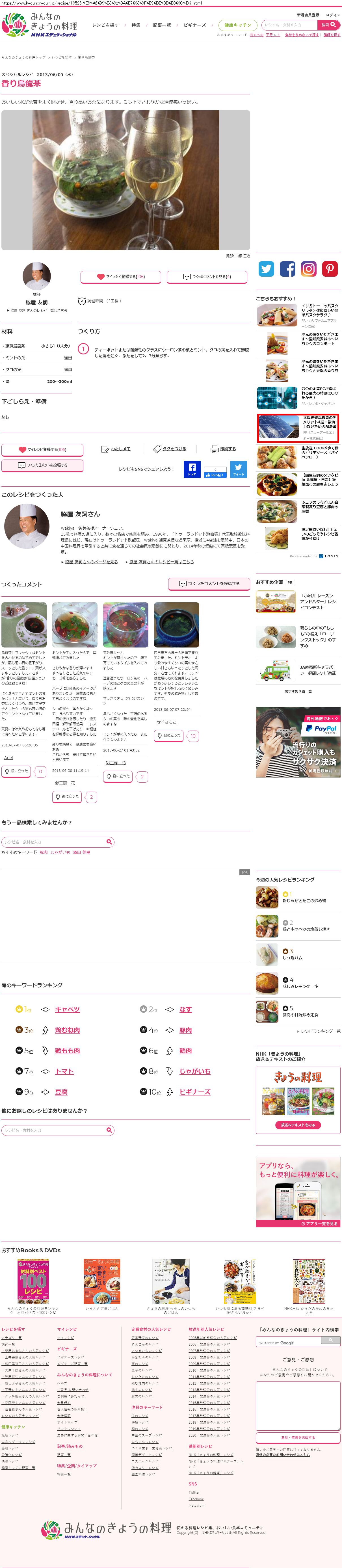
Task: Open the Twitter icon in the sidebar
Action: tap(267, 268)
